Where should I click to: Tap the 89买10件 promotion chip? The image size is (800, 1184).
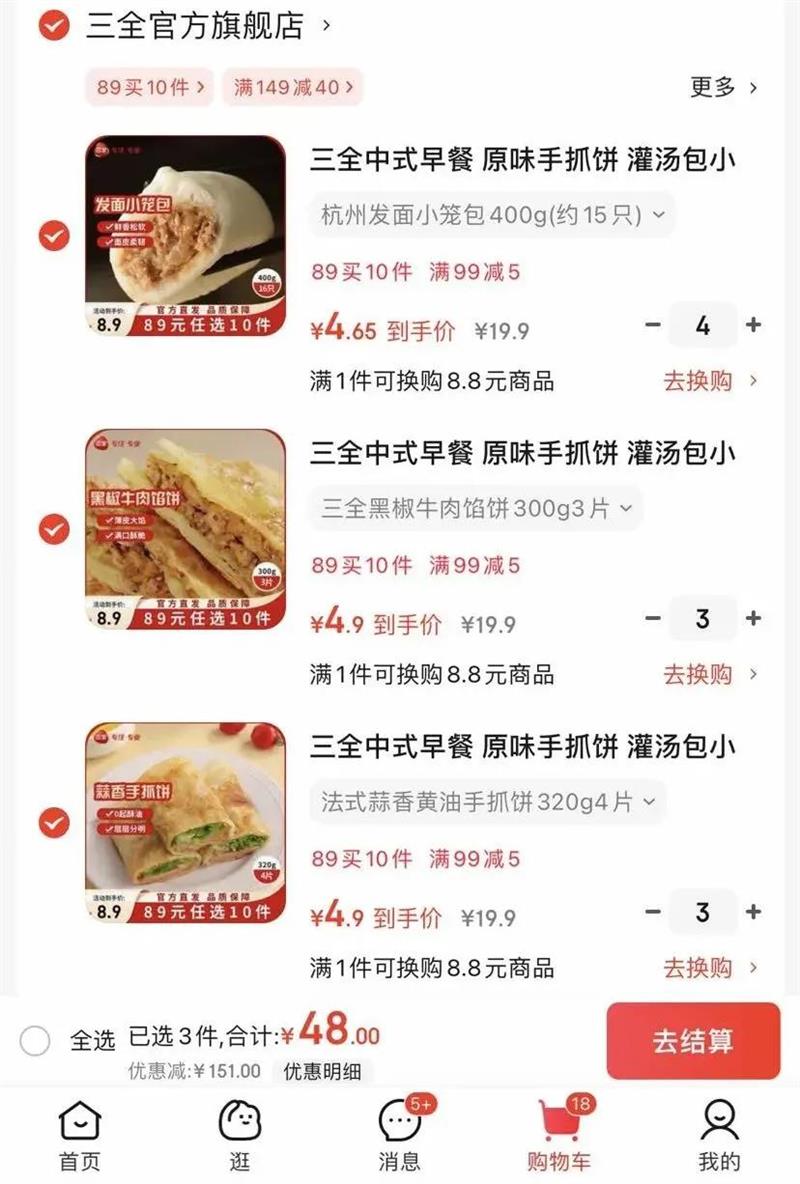[150, 87]
